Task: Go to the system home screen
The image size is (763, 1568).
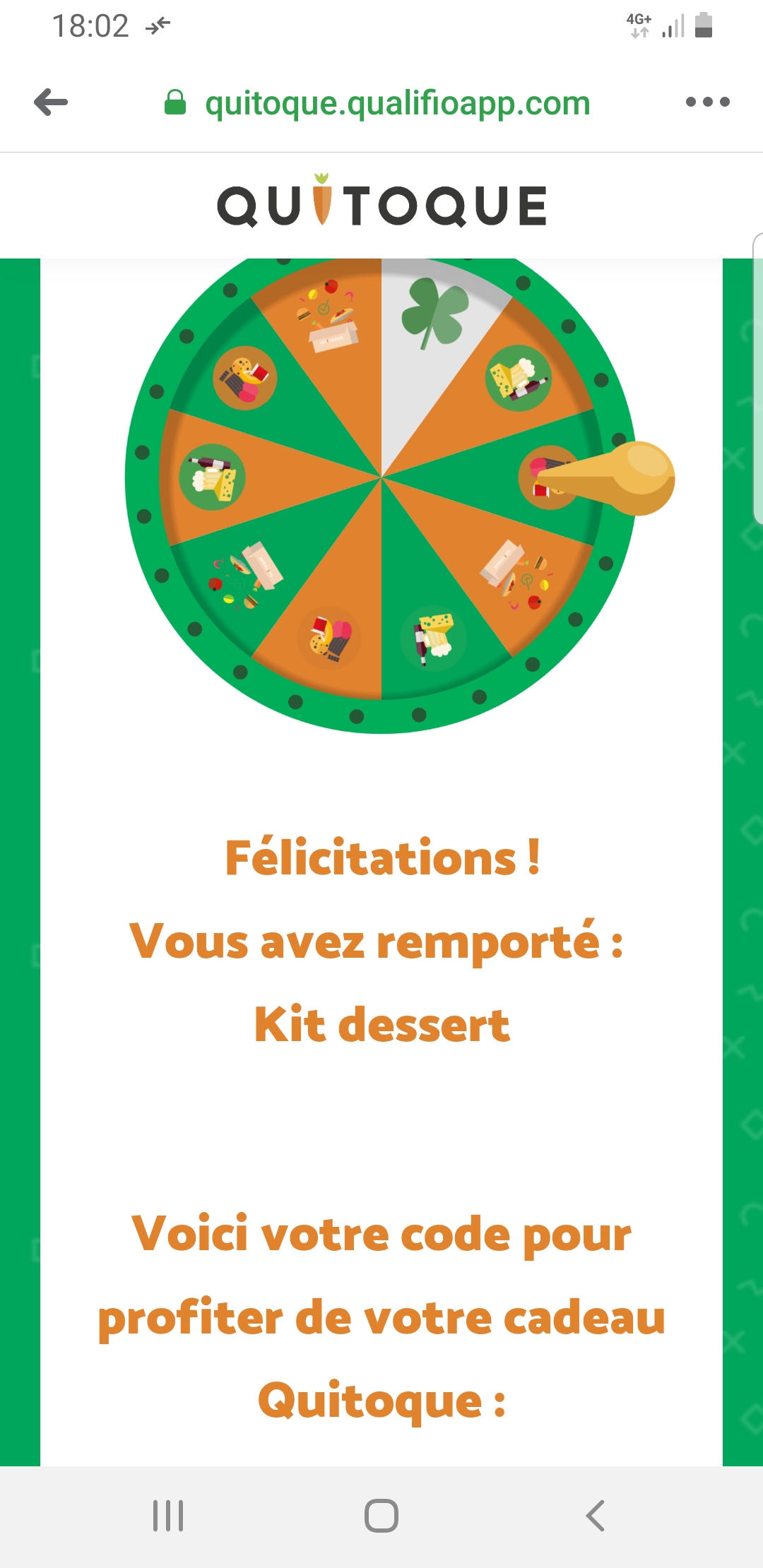Action: coord(381,1516)
